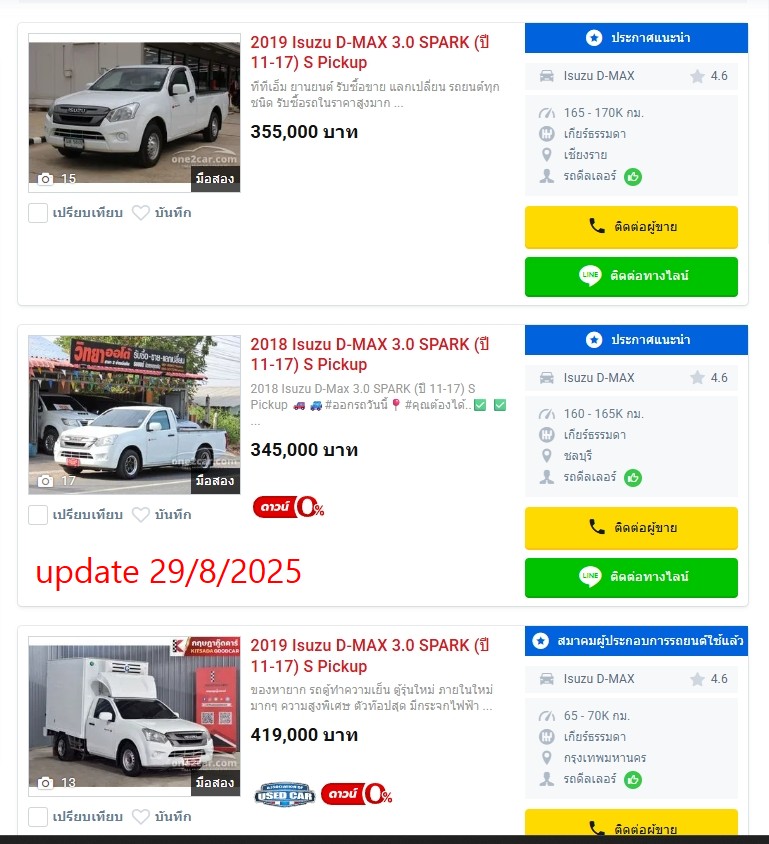Check compare box for the 419,000 baht listing

(x=38, y=817)
